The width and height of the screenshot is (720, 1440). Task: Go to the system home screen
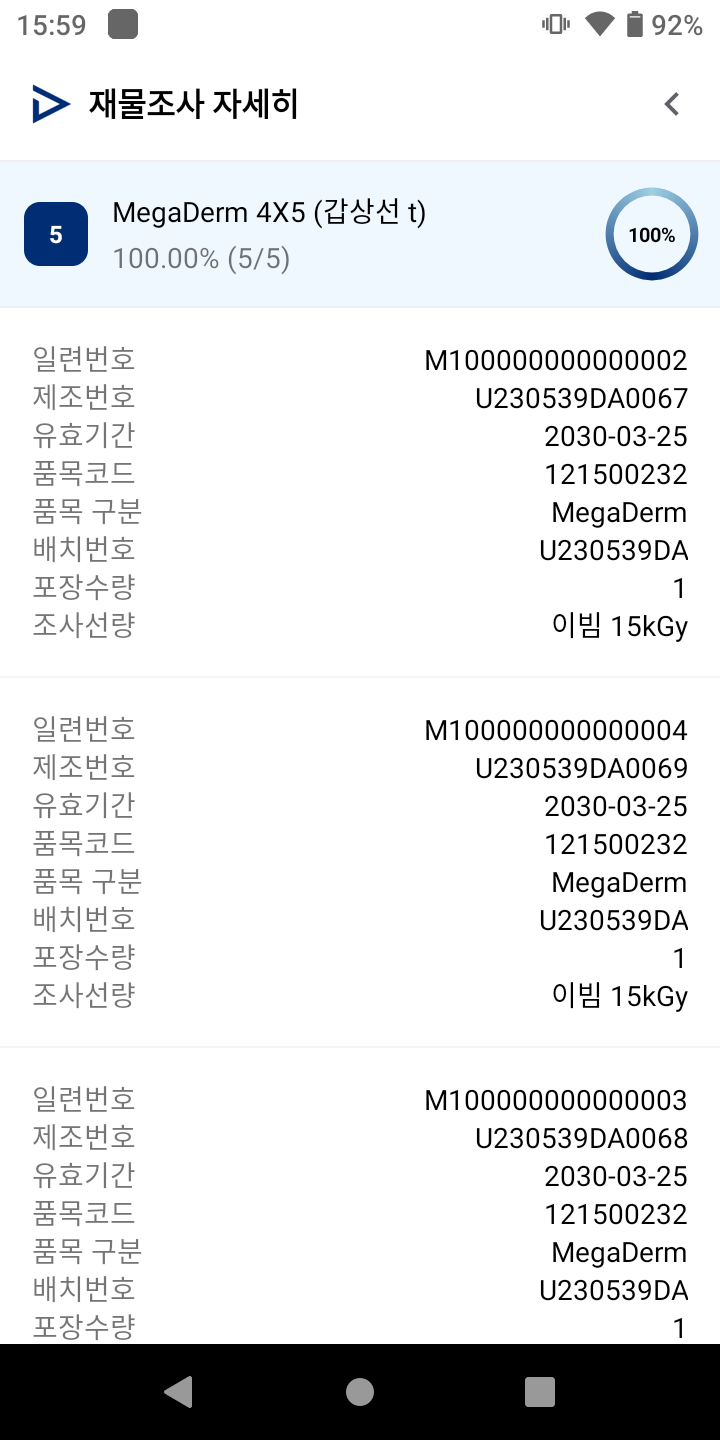click(360, 1391)
